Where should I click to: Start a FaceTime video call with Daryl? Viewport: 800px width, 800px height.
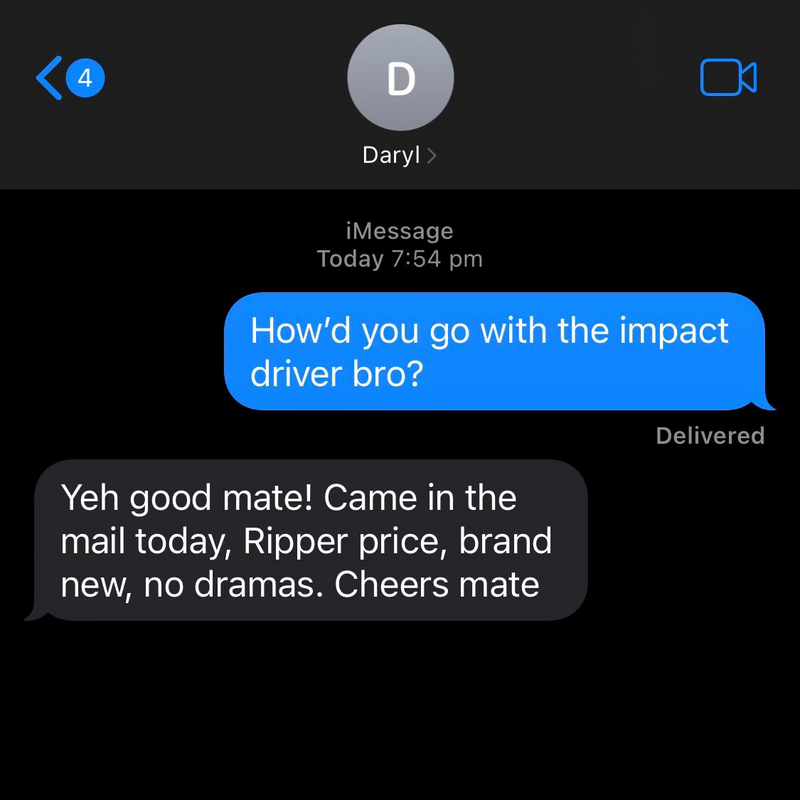click(728, 78)
